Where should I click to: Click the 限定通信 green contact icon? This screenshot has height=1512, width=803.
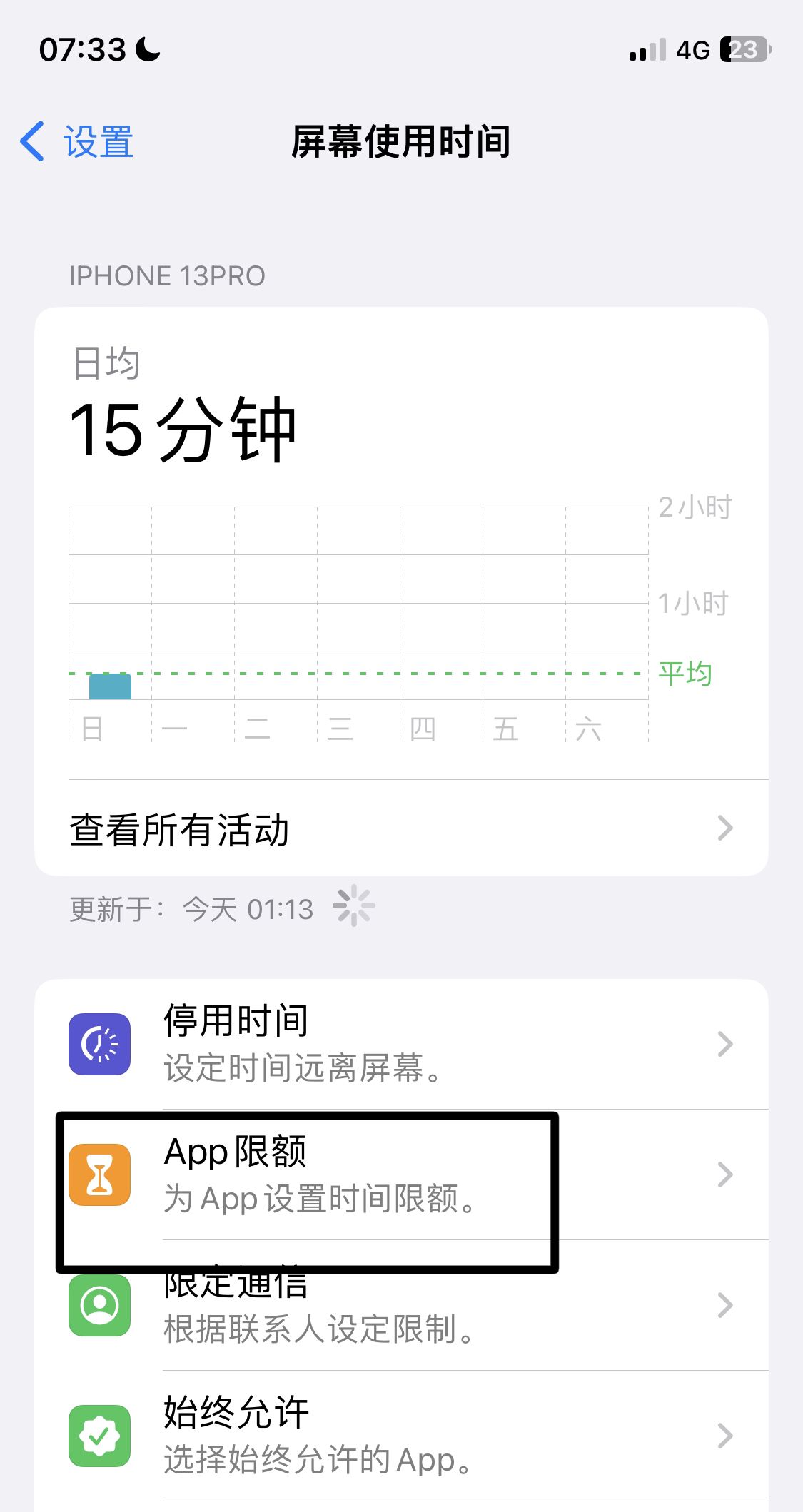100,1306
